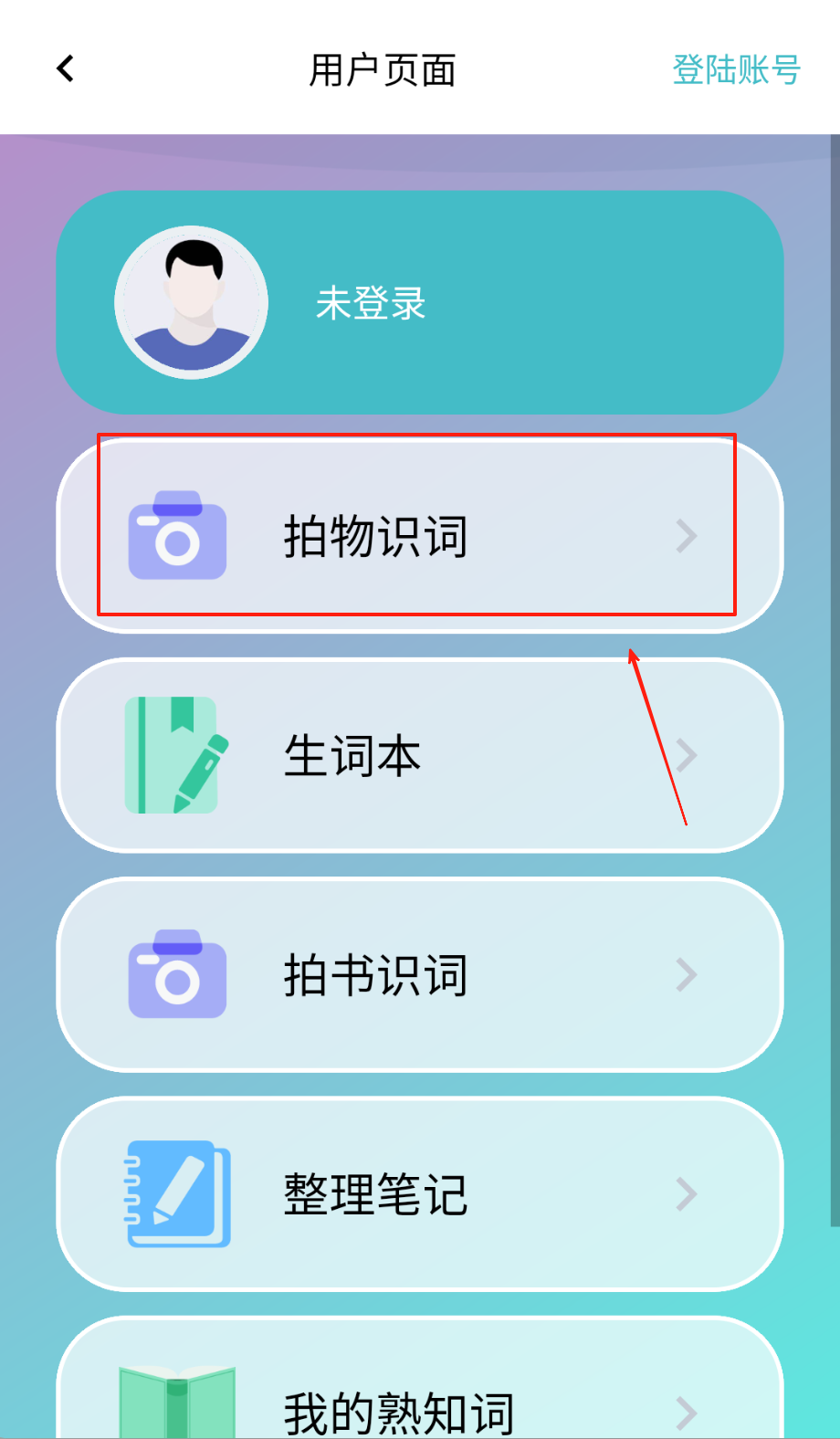Open 拍物识词 feature
This screenshot has width=840, height=1439.
click(x=419, y=536)
